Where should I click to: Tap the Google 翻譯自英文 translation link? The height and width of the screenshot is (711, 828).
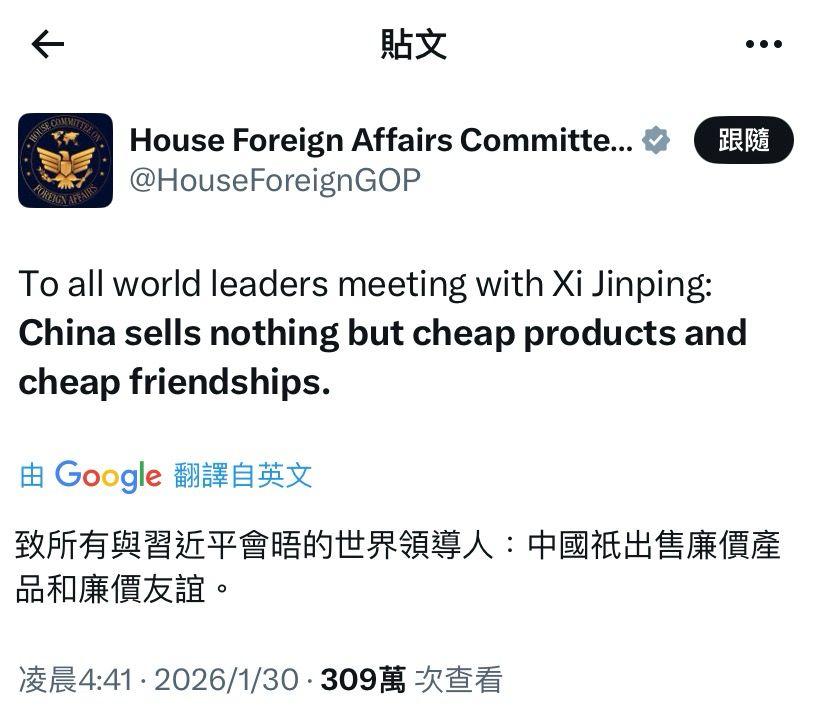coord(166,475)
